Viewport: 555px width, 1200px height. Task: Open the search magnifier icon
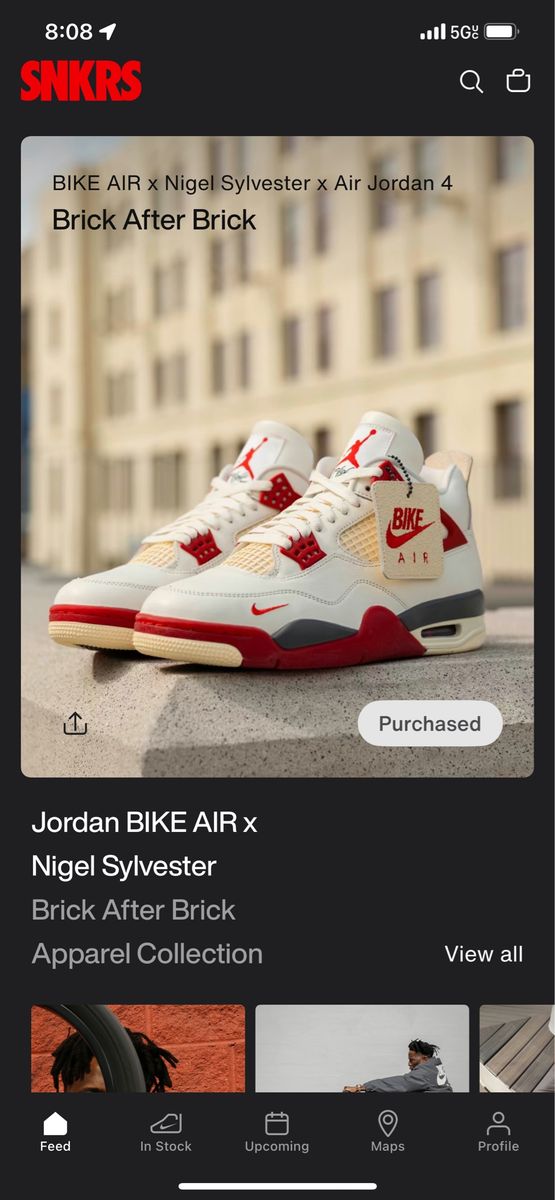[471, 82]
